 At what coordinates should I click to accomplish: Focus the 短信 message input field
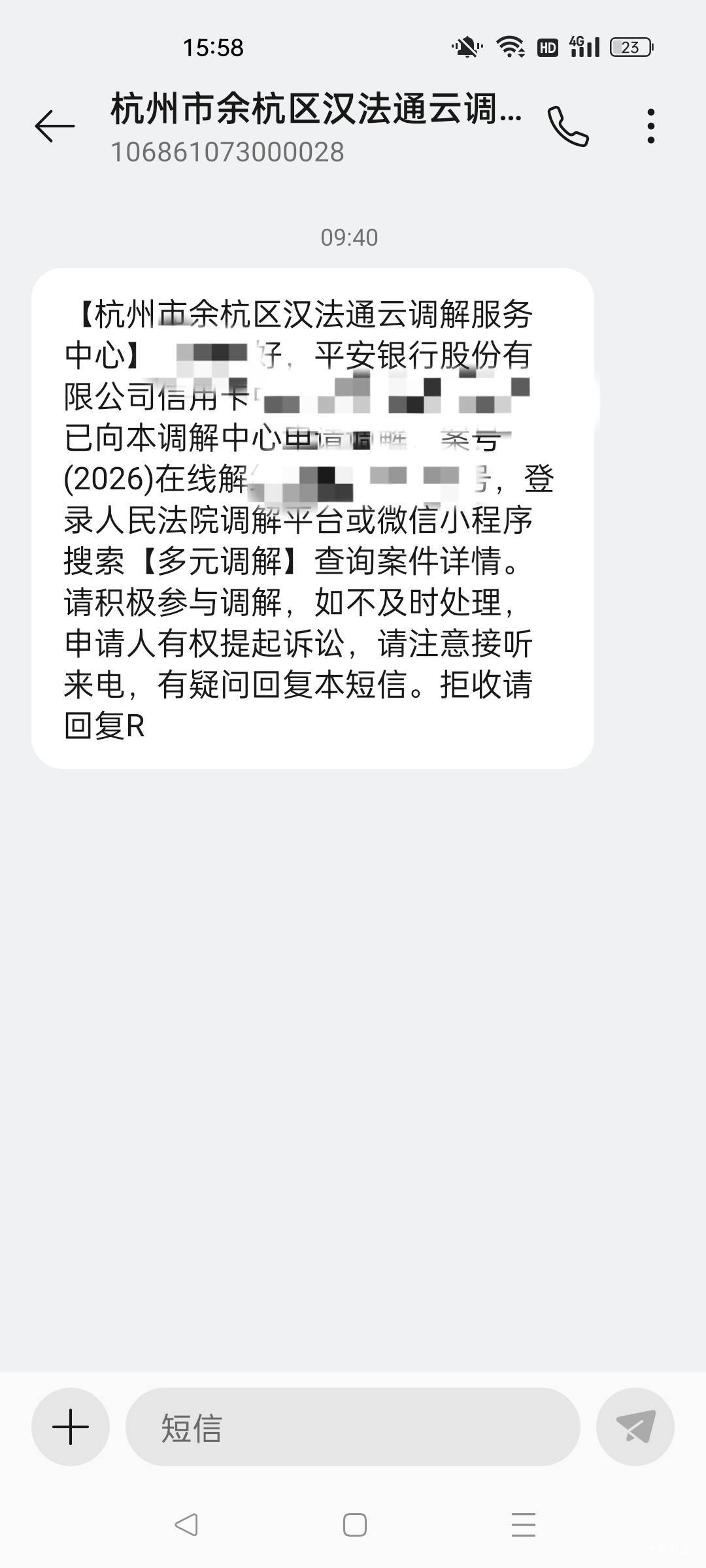pyautogui.click(x=353, y=1428)
